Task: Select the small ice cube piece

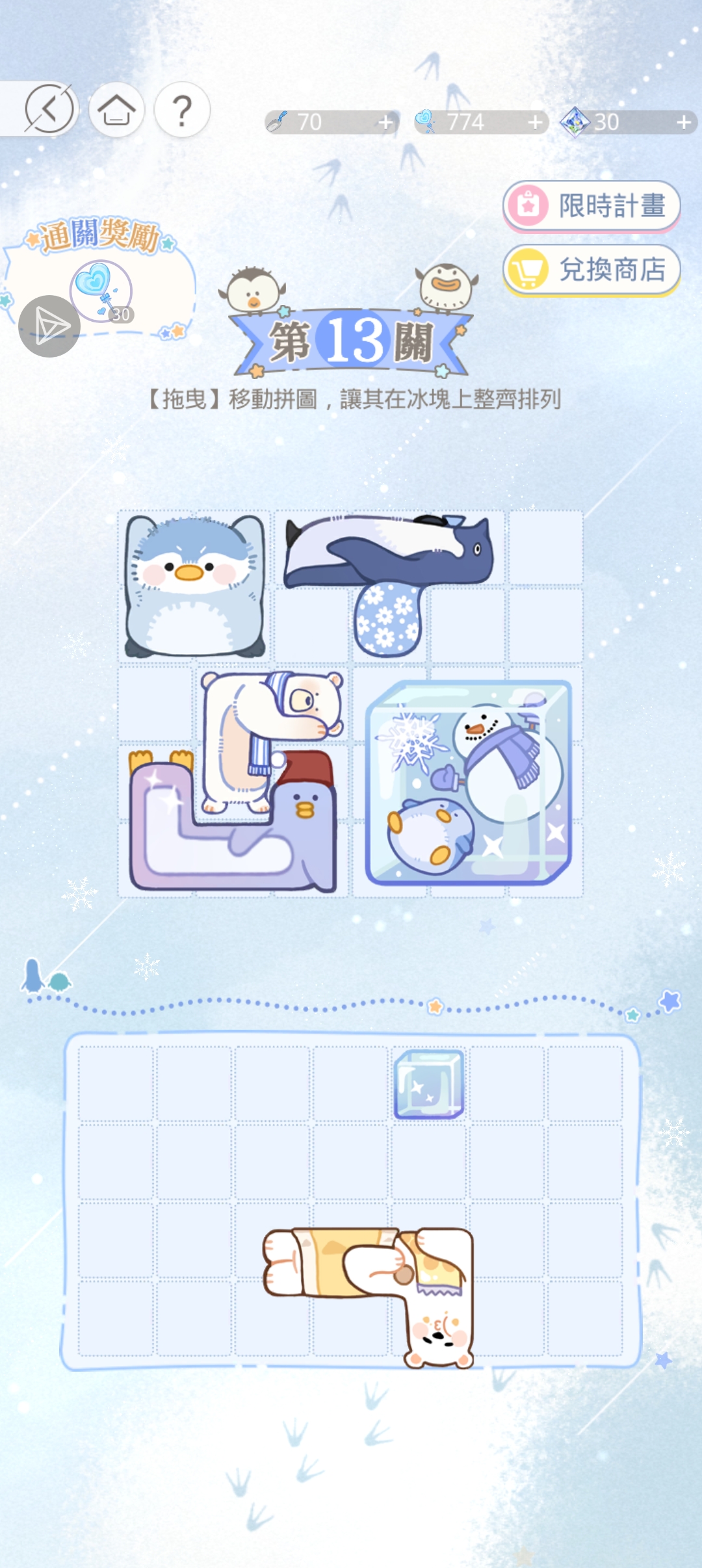Action: [429, 1084]
